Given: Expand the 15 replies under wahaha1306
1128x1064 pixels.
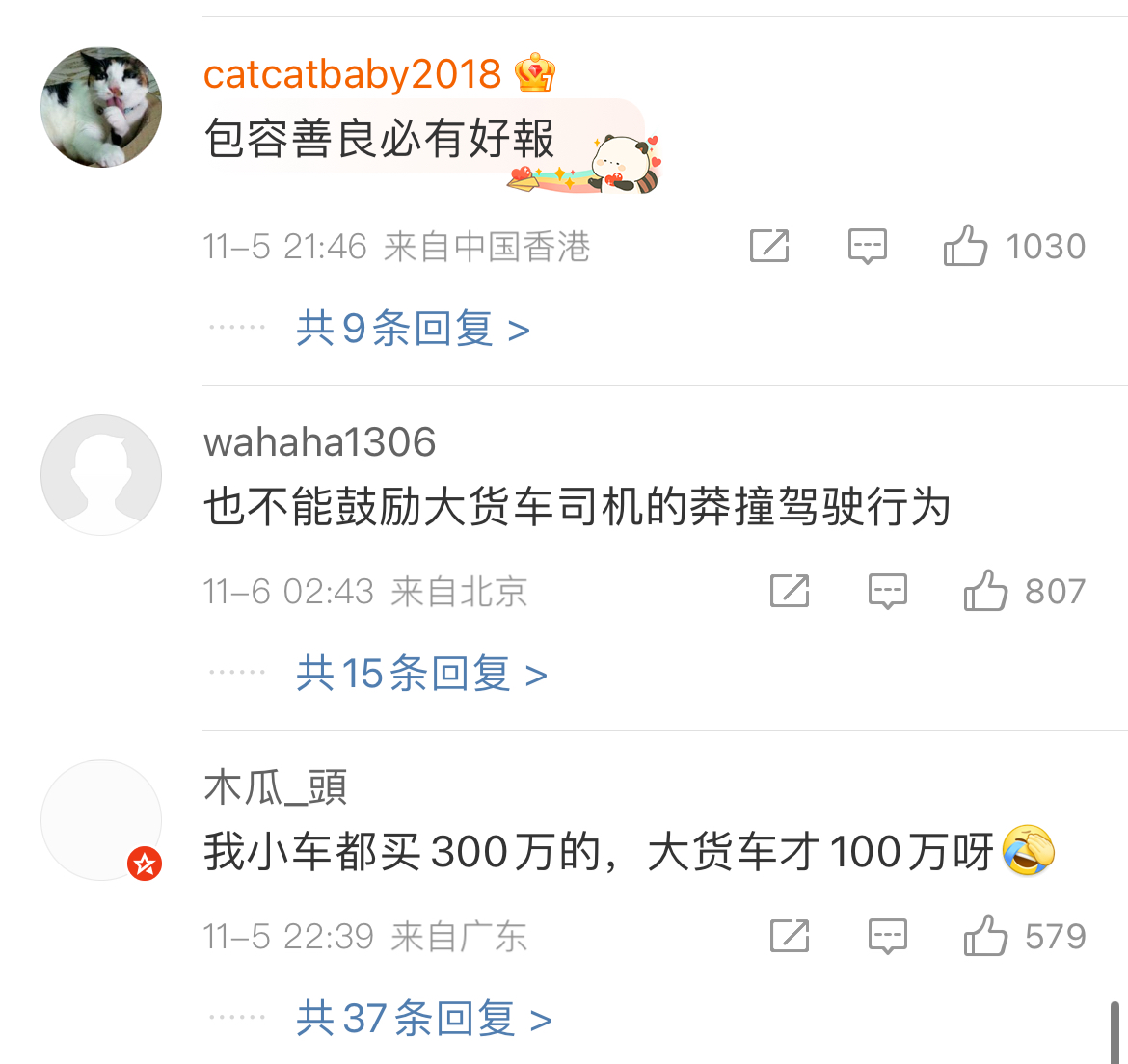Looking at the screenshot, I should (421, 674).
